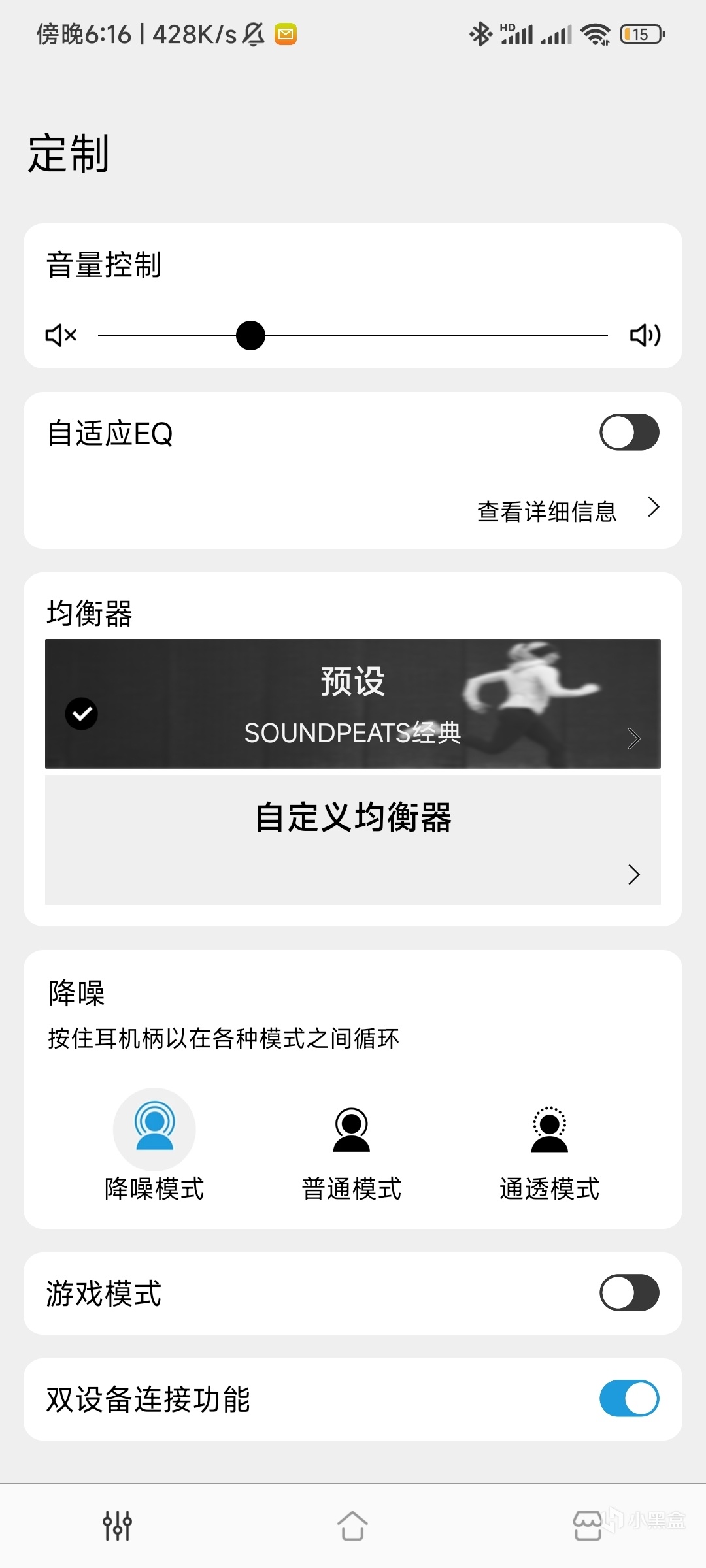This screenshot has height=1568, width=706.
Task: Switch to the equalizer sliders tab
Action: point(118,1526)
